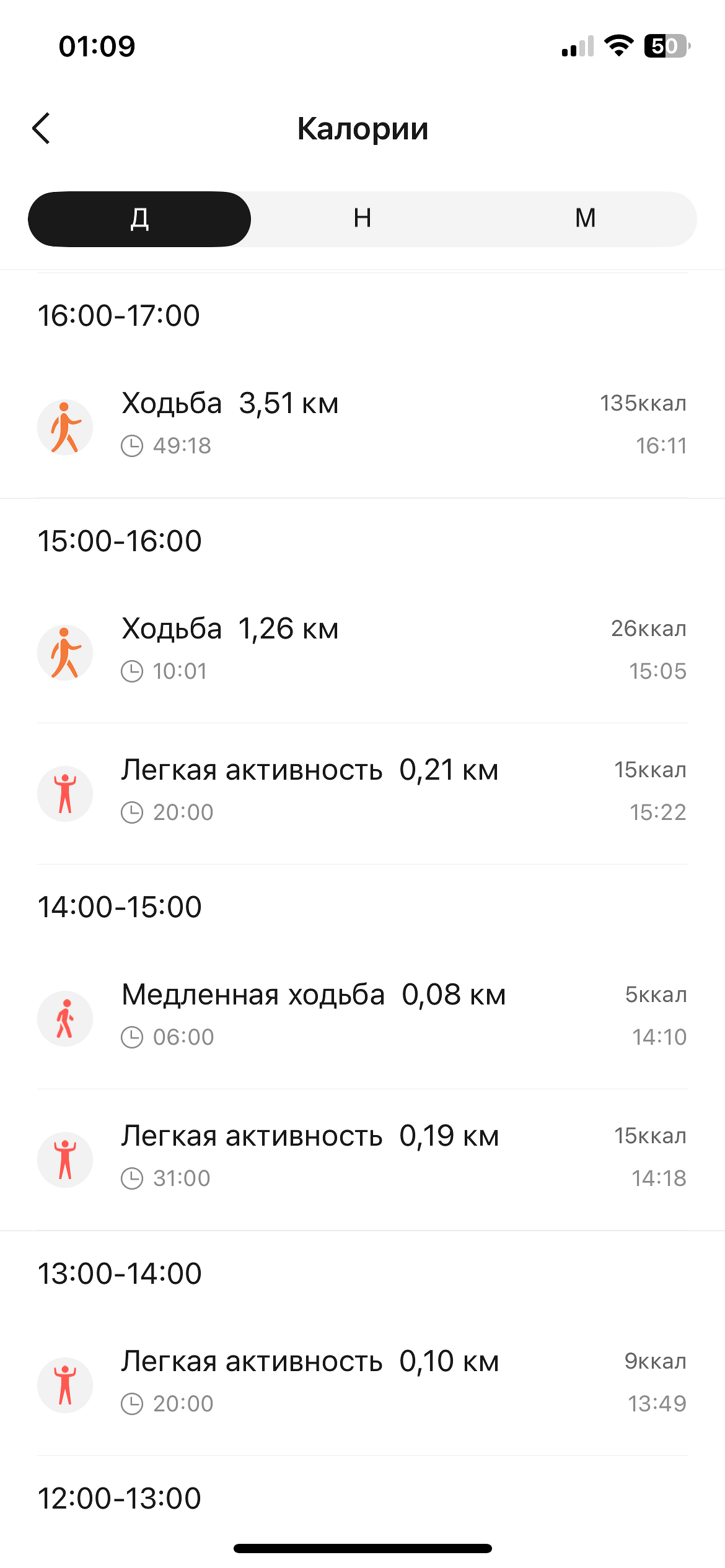Go back from the Калории screen

pyautogui.click(x=42, y=129)
